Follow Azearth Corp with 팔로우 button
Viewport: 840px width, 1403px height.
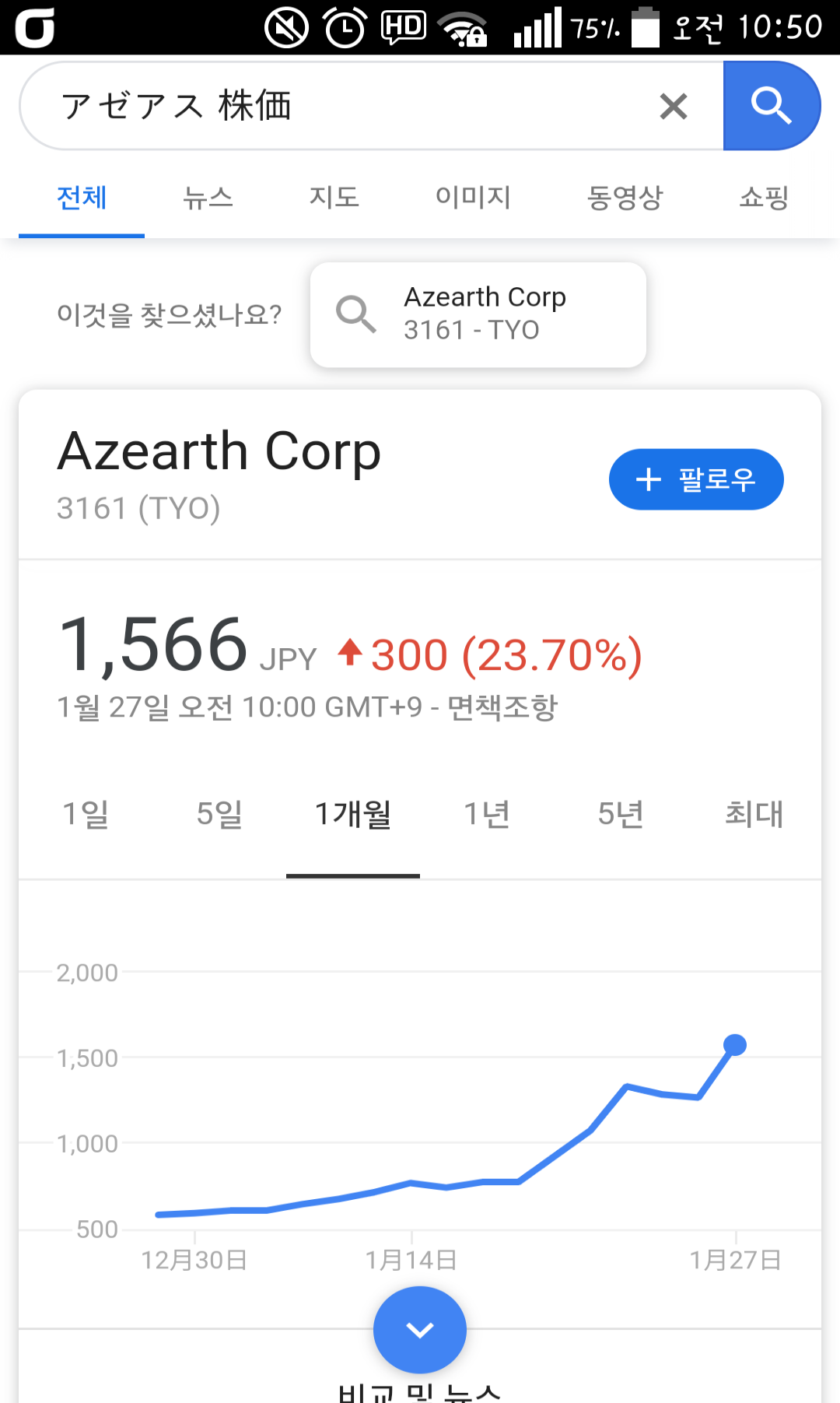pyautogui.click(x=695, y=479)
